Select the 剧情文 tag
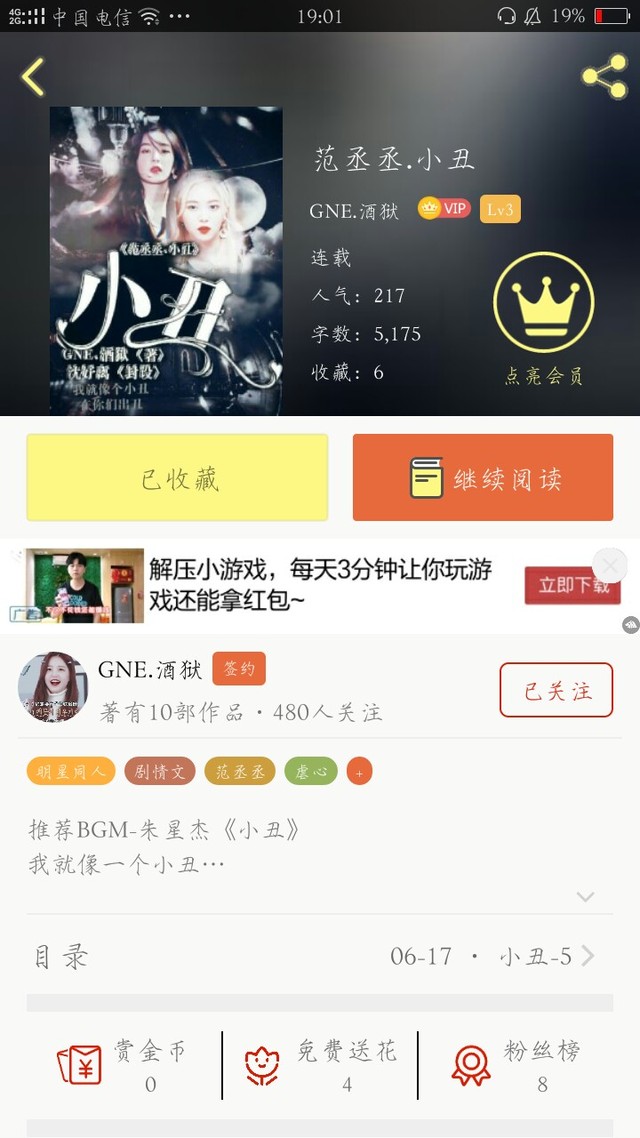 click(160, 771)
